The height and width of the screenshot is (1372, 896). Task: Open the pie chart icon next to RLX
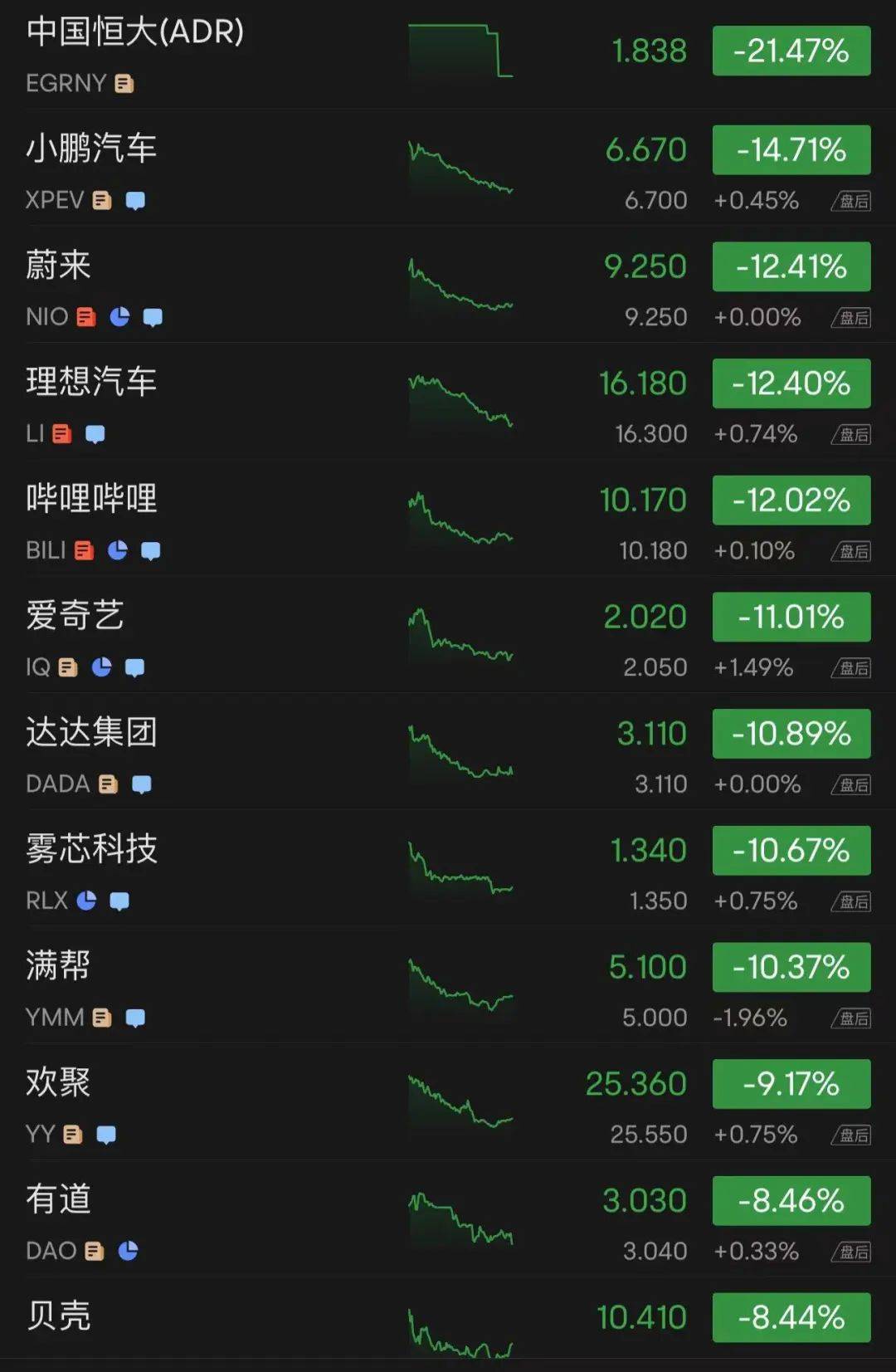(86, 900)
